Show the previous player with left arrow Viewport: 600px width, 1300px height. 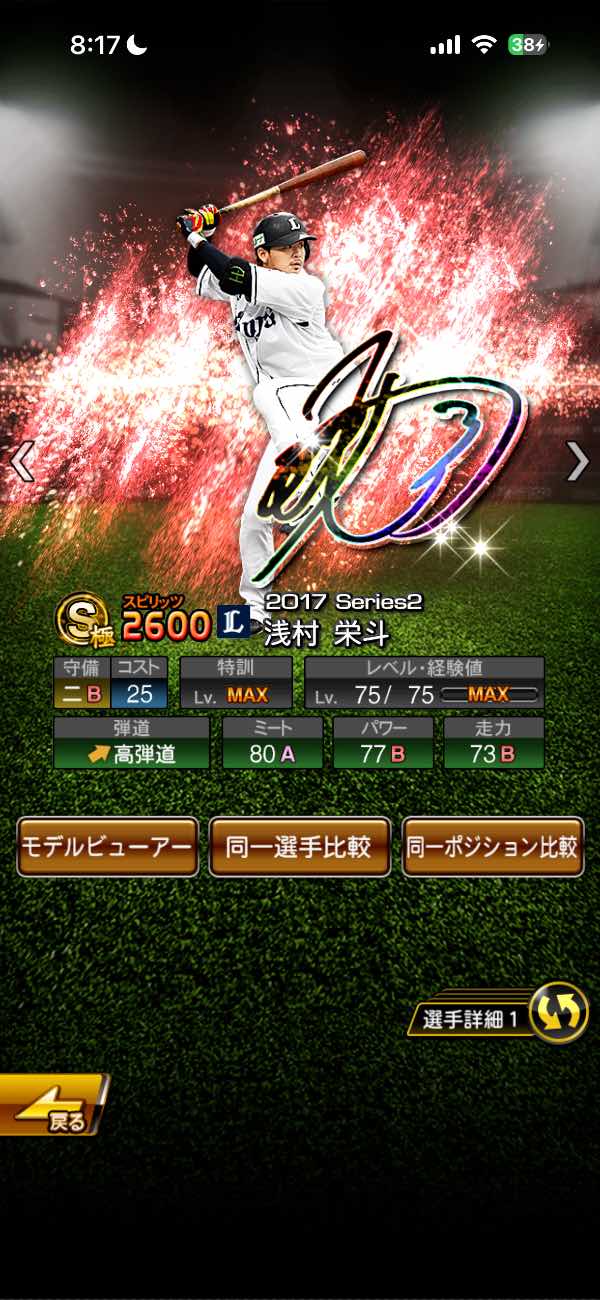click(22, 461)
